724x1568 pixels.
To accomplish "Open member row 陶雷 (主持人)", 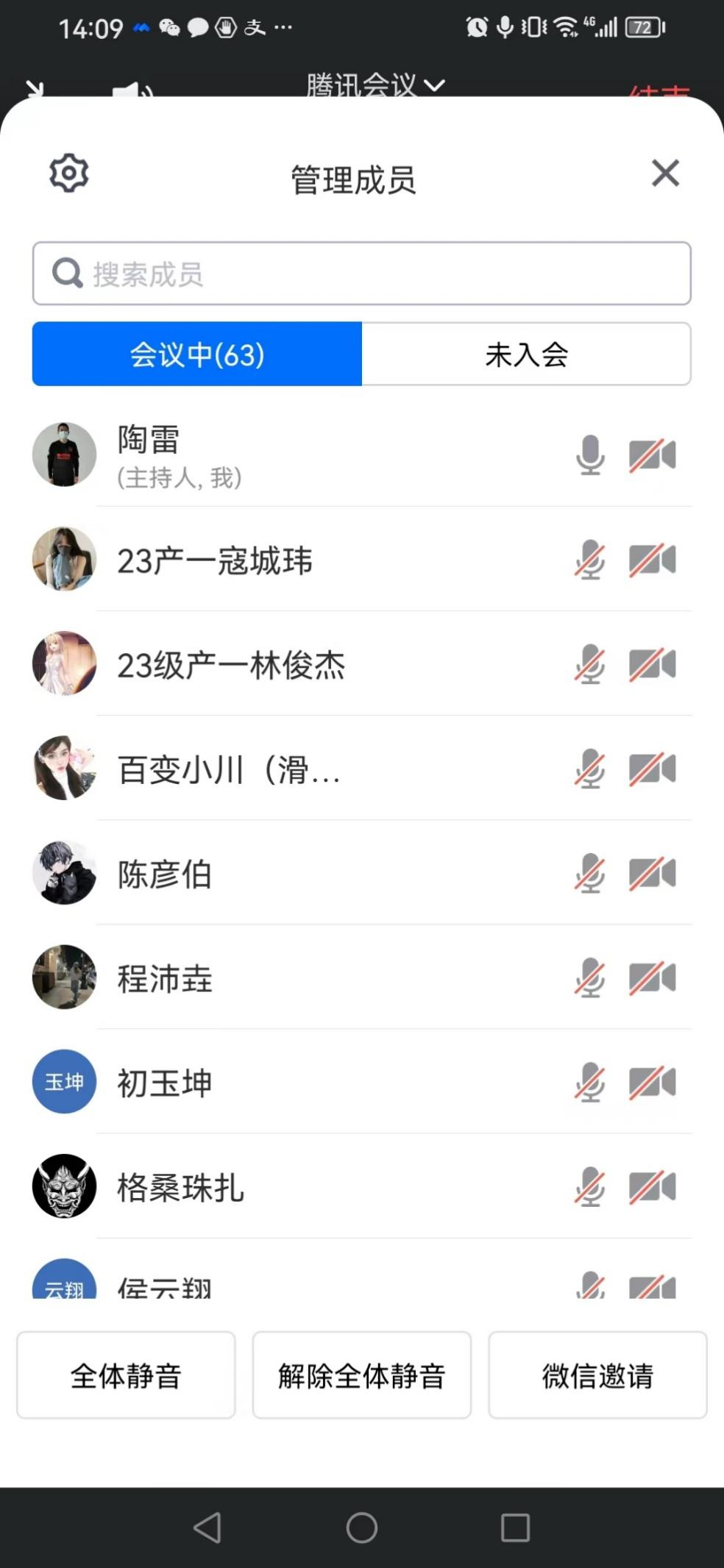I will 294,456.
